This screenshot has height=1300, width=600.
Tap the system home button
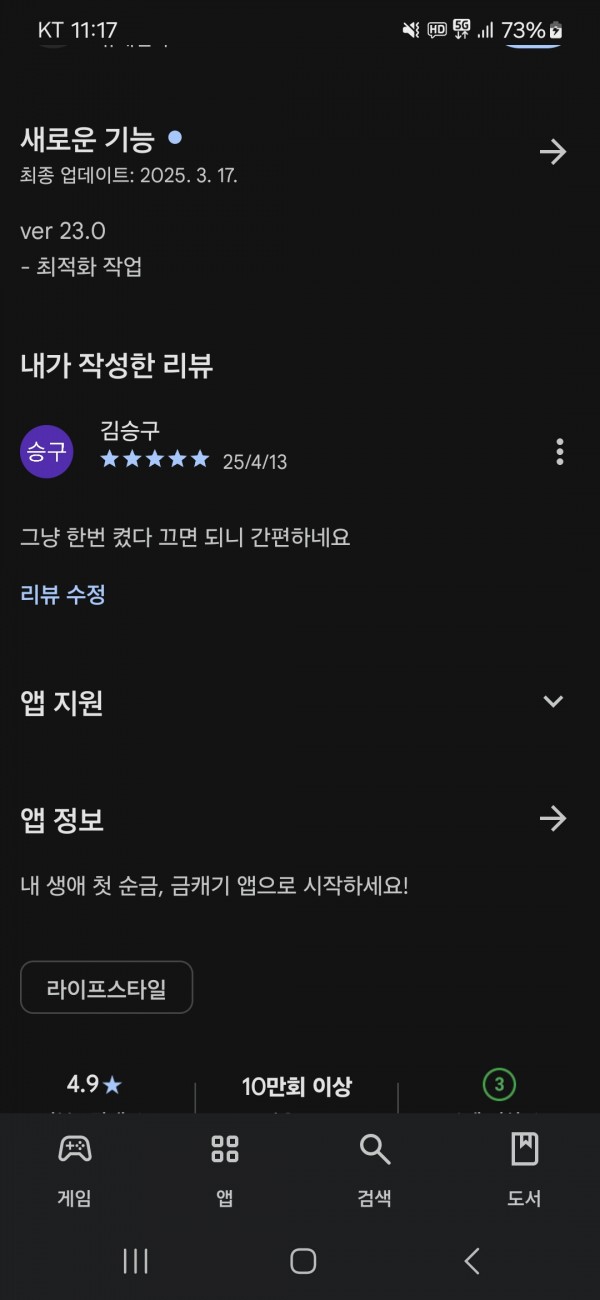tap(303, 1261)
